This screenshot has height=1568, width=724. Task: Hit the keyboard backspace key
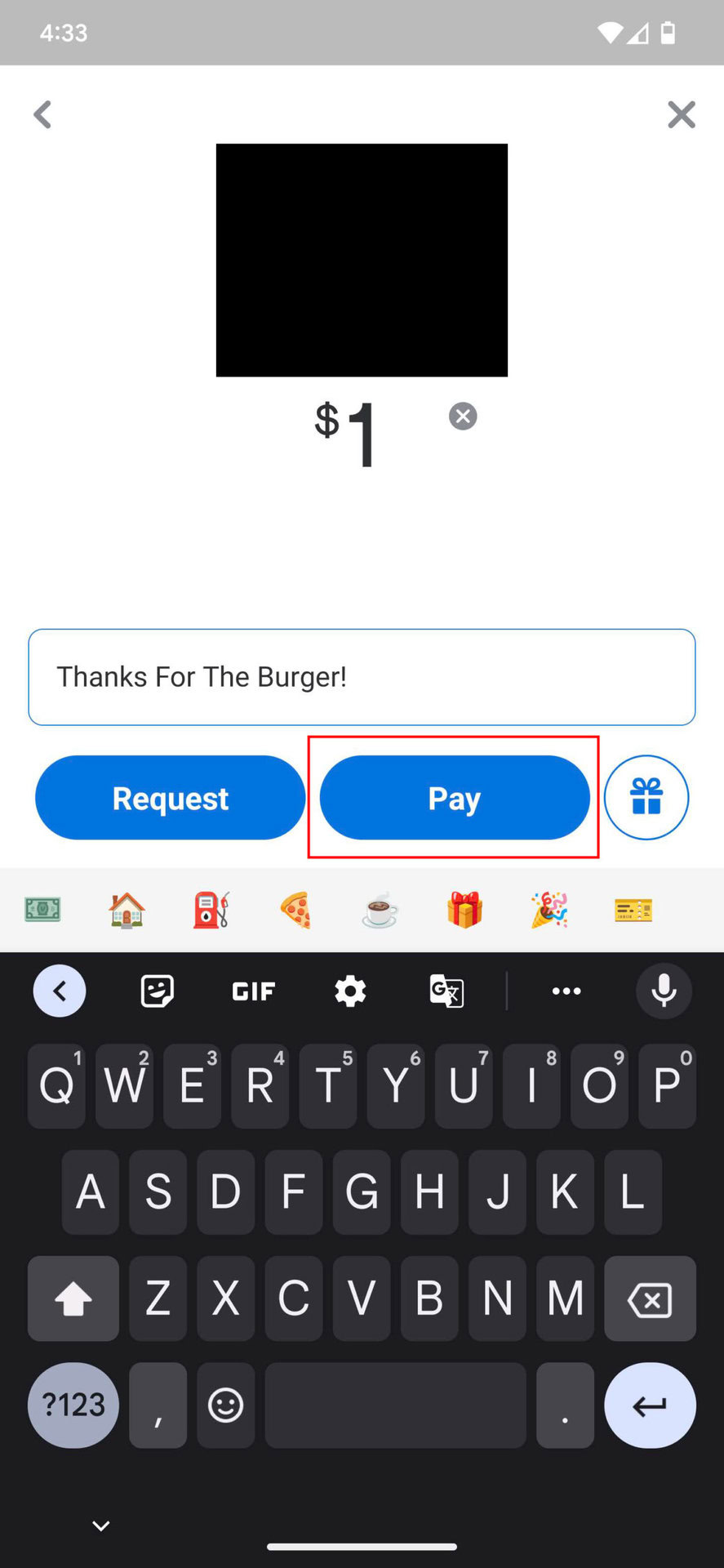point(650,1298)
